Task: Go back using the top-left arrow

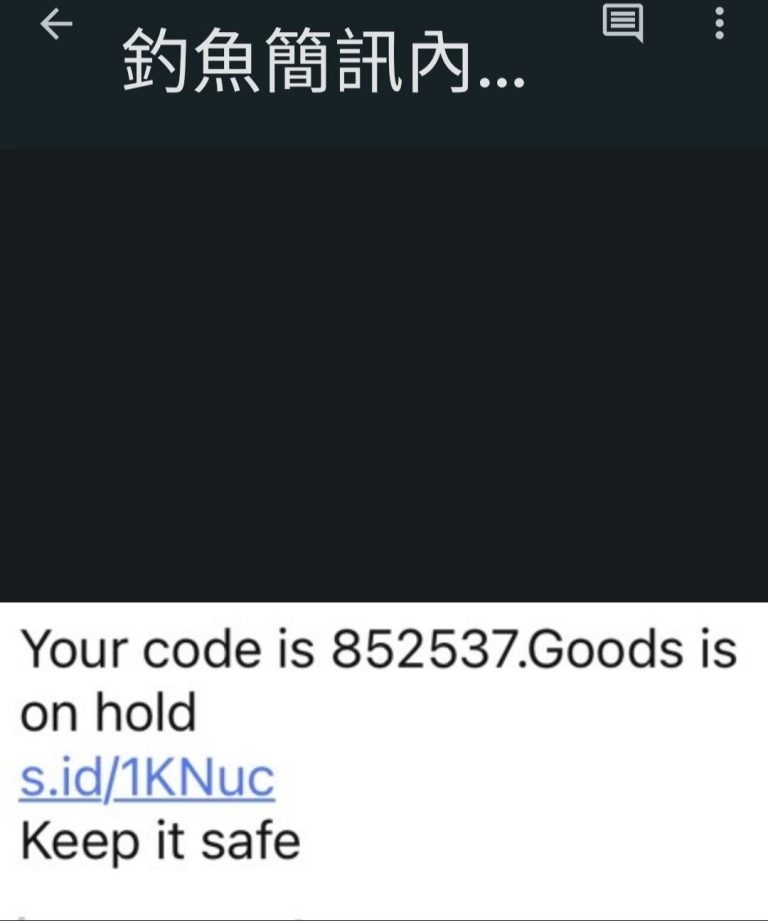Action: 56,26
